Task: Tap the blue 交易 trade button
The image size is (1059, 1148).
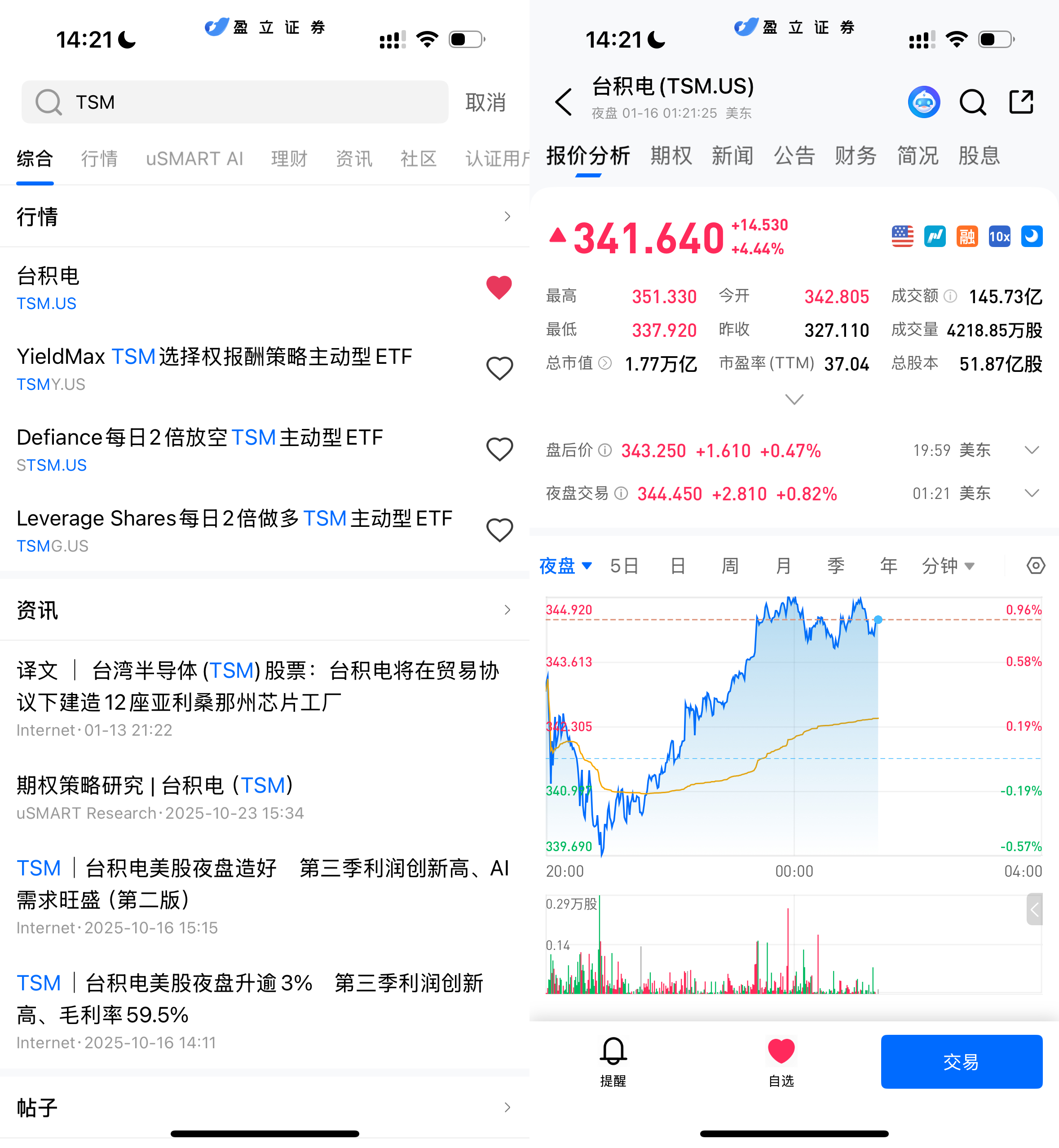Action: 962,1061
